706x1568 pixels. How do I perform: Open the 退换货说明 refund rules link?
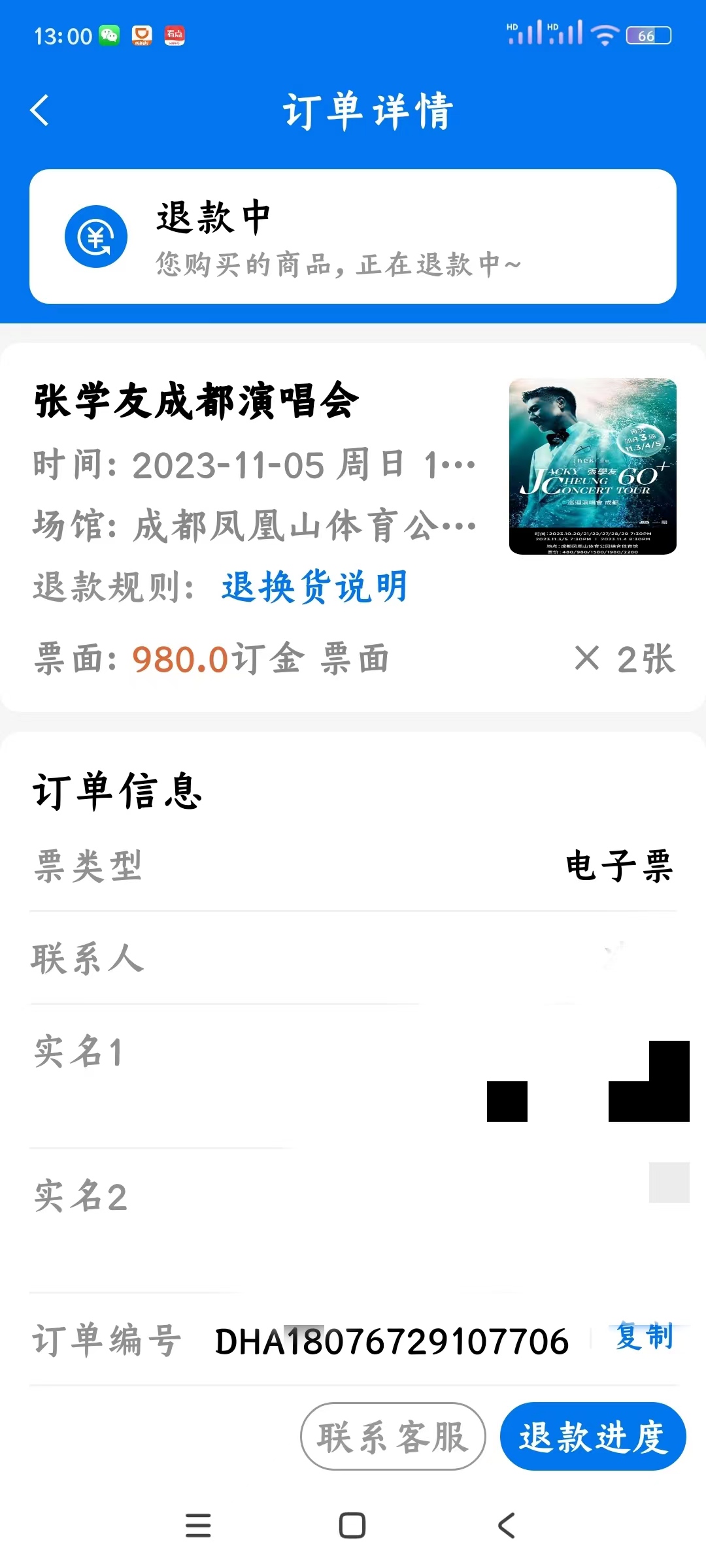pos(314,586)
